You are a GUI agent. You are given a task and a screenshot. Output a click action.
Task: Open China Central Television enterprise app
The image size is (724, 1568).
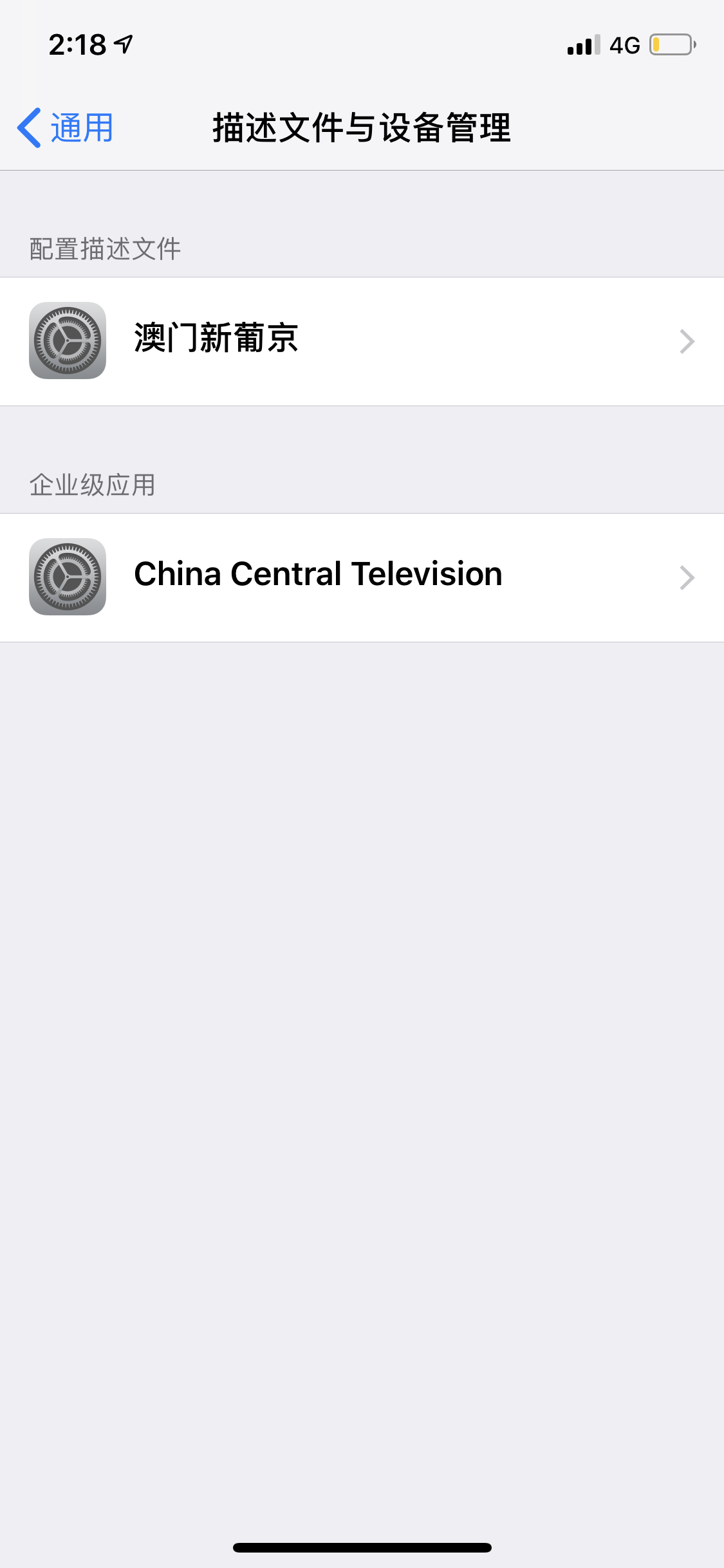(x=362, y=577)
